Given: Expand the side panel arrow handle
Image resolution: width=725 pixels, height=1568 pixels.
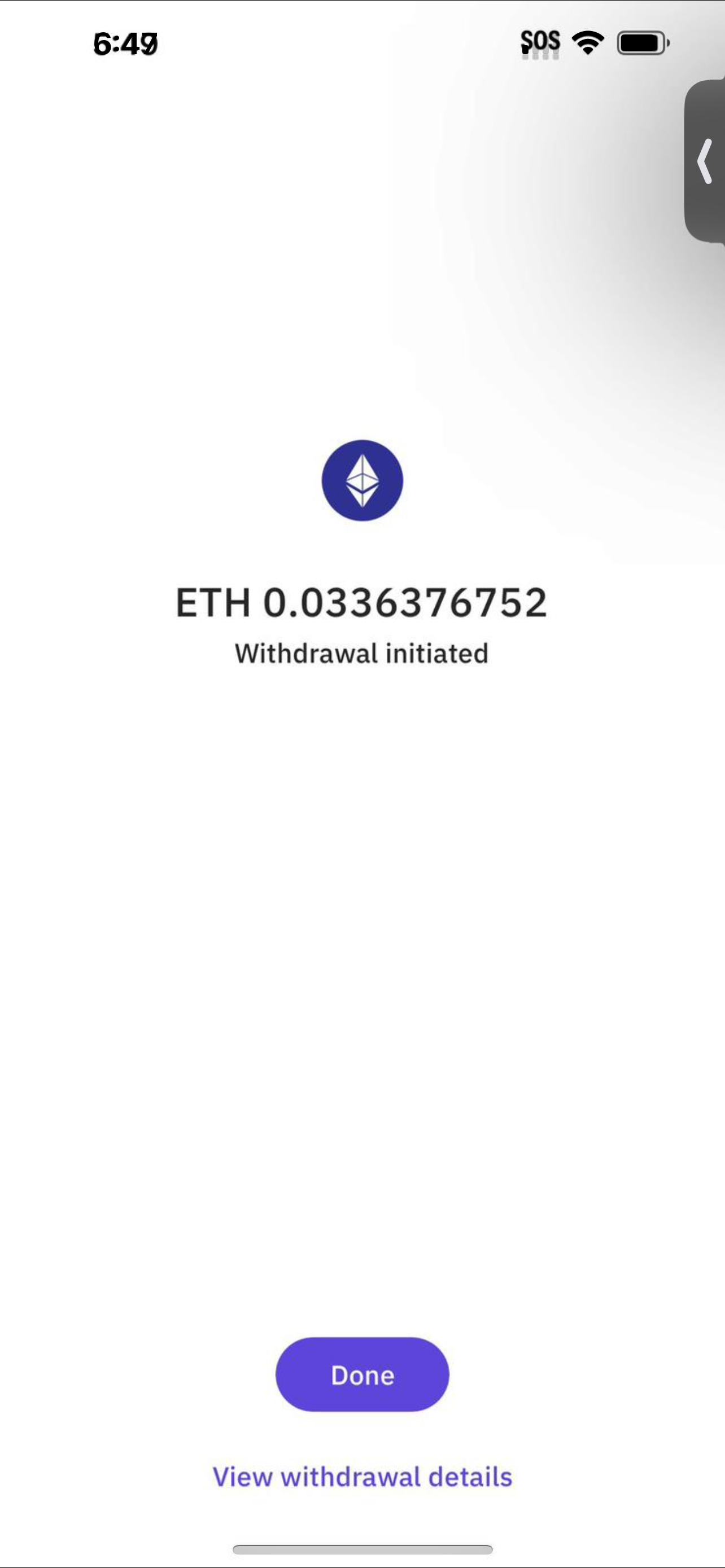Looking at the screenshot, I should pos(706,161).
